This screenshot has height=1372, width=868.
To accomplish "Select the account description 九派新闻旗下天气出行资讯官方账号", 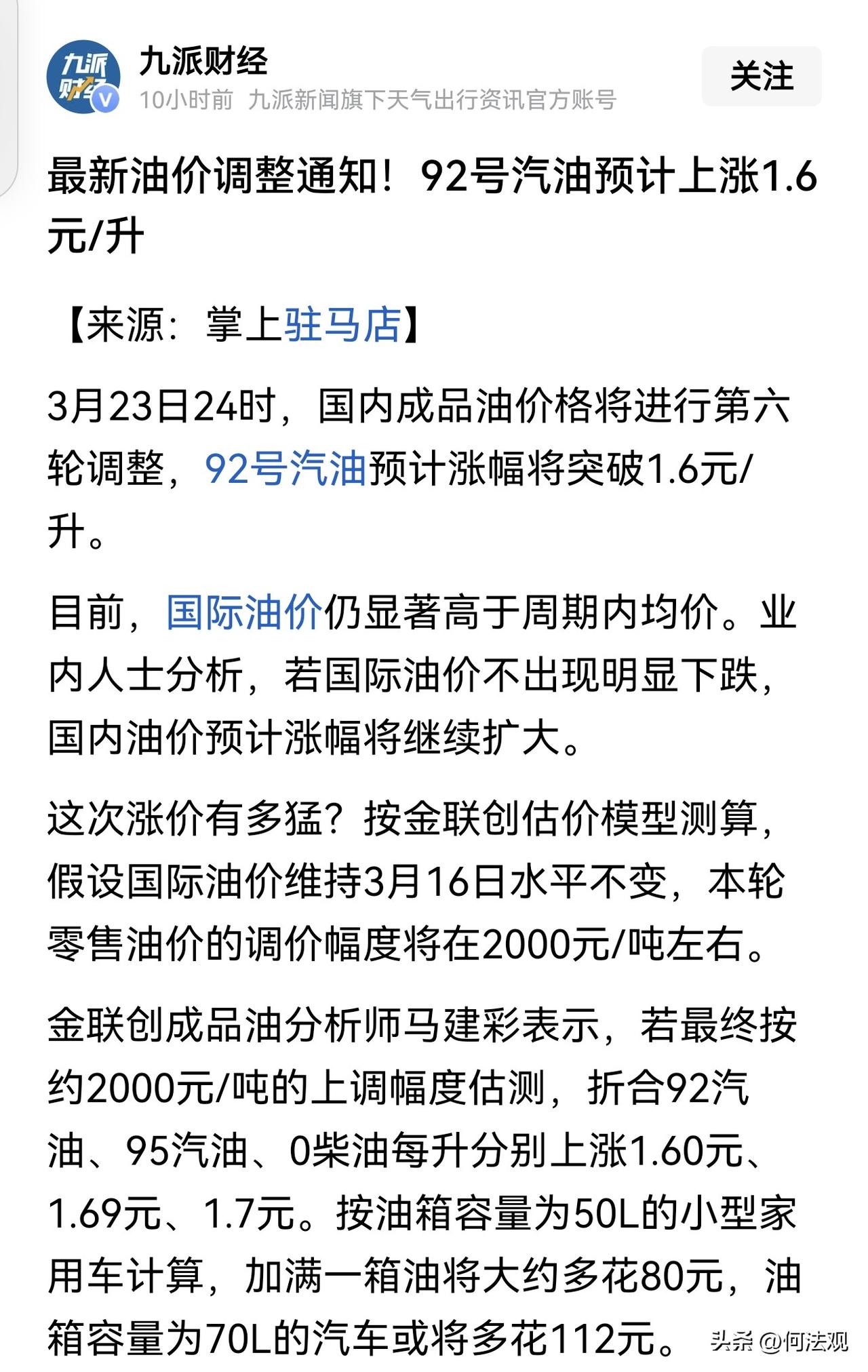I will pyautogui.click(x=434, y=99).
